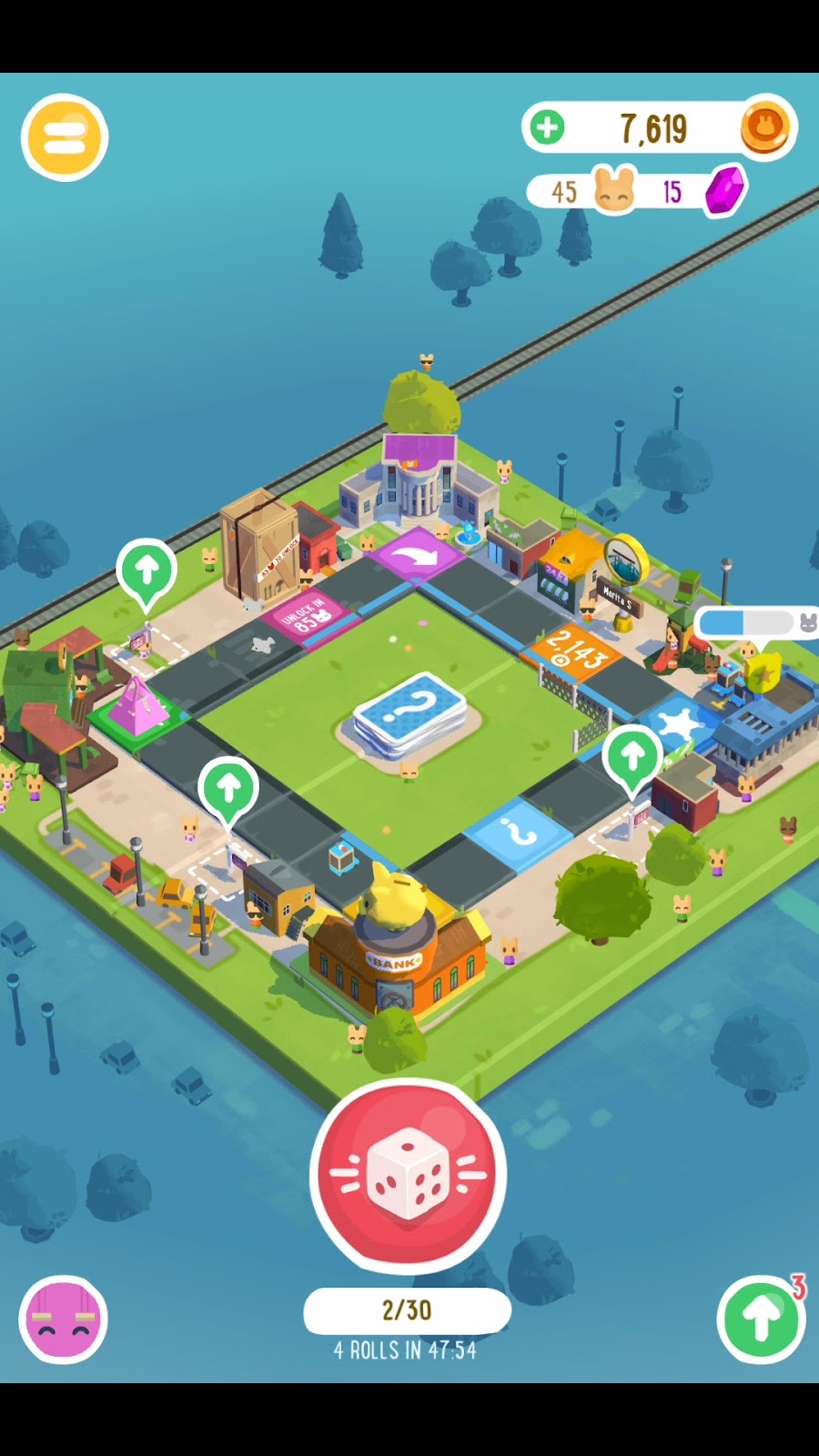The image size is (819, 1456).
Task: Tap the upgrade arrow beside the police station
Action: pyautogui.click(x=632, y=755)
